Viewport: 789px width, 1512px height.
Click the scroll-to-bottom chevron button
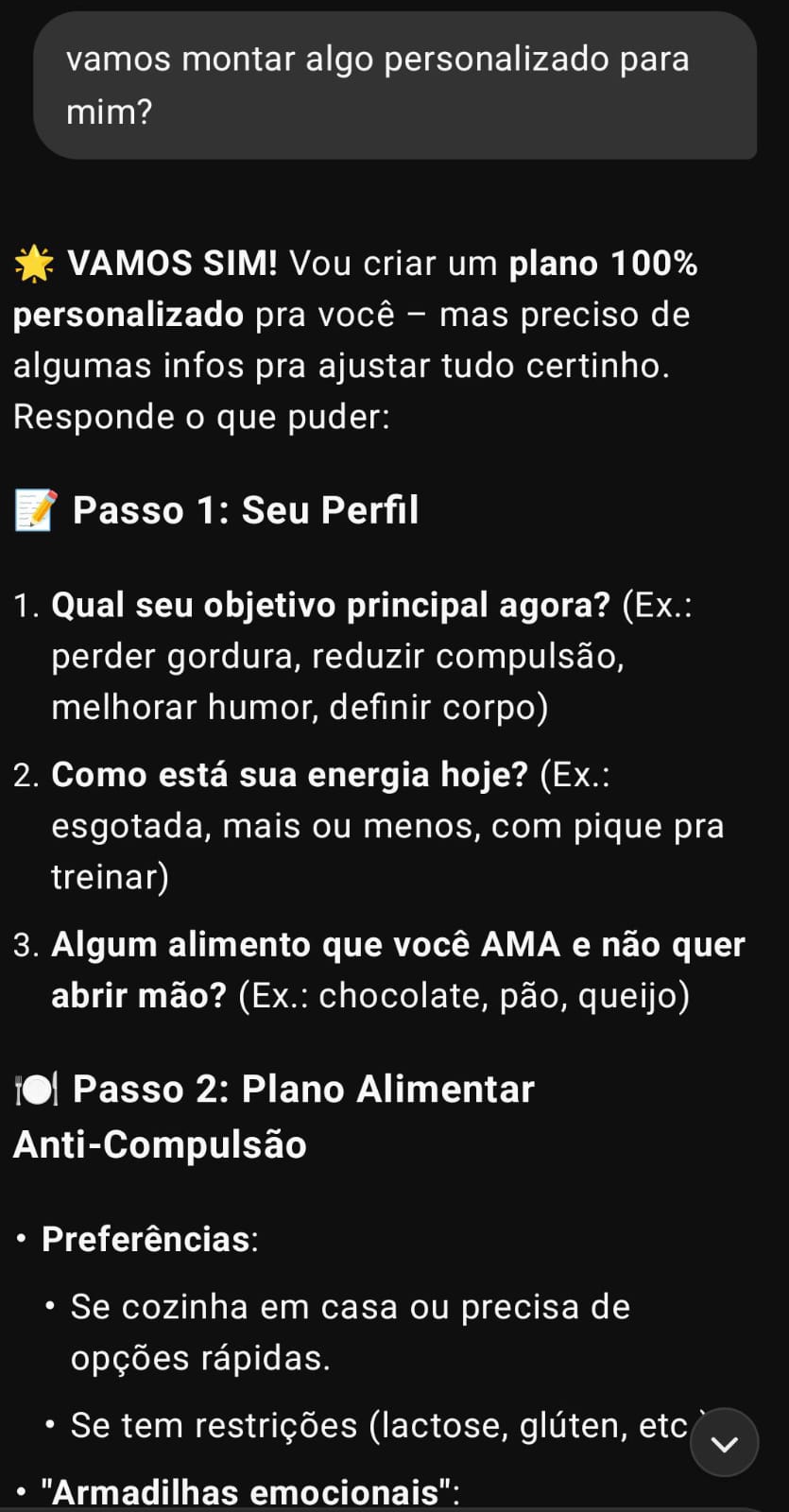724,1443
